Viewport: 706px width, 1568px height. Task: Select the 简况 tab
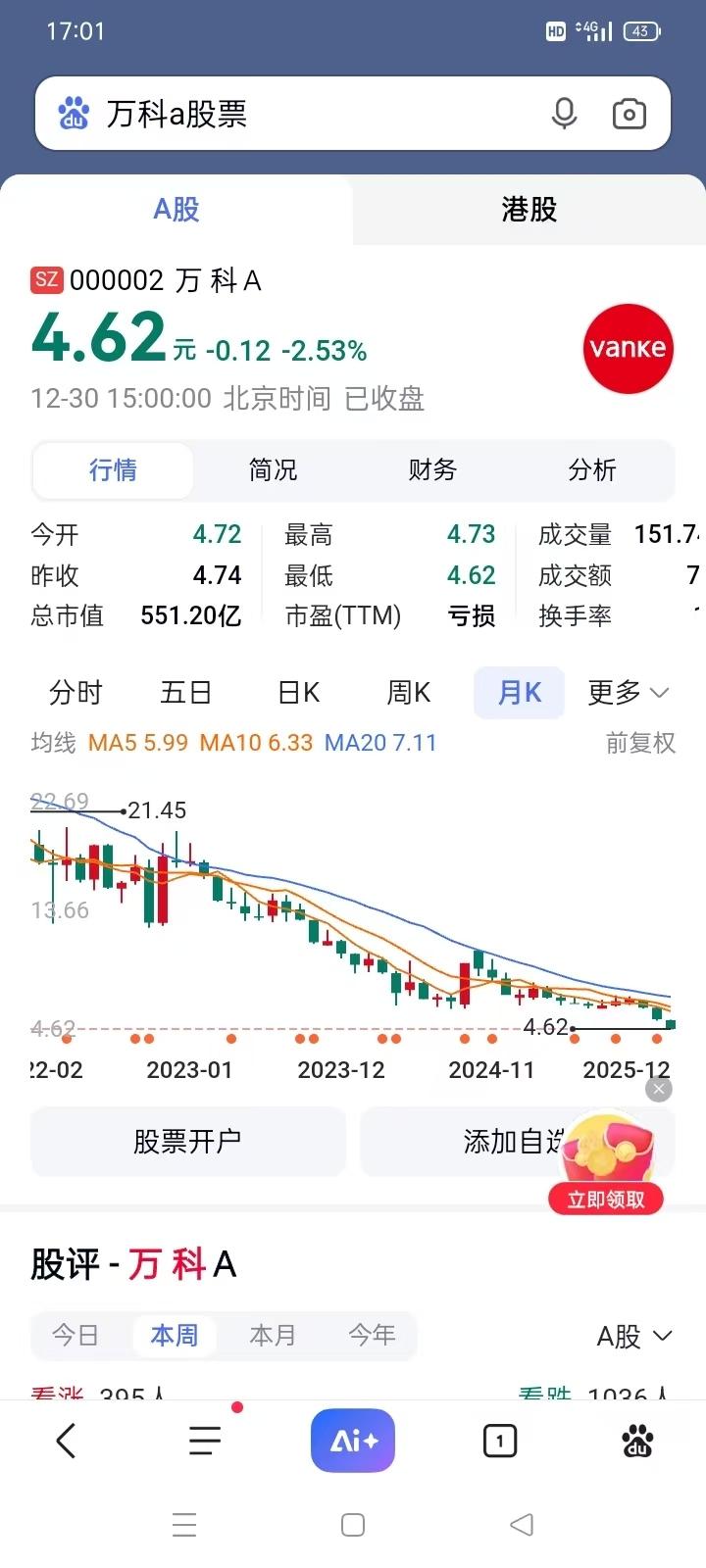coord(273,470)
